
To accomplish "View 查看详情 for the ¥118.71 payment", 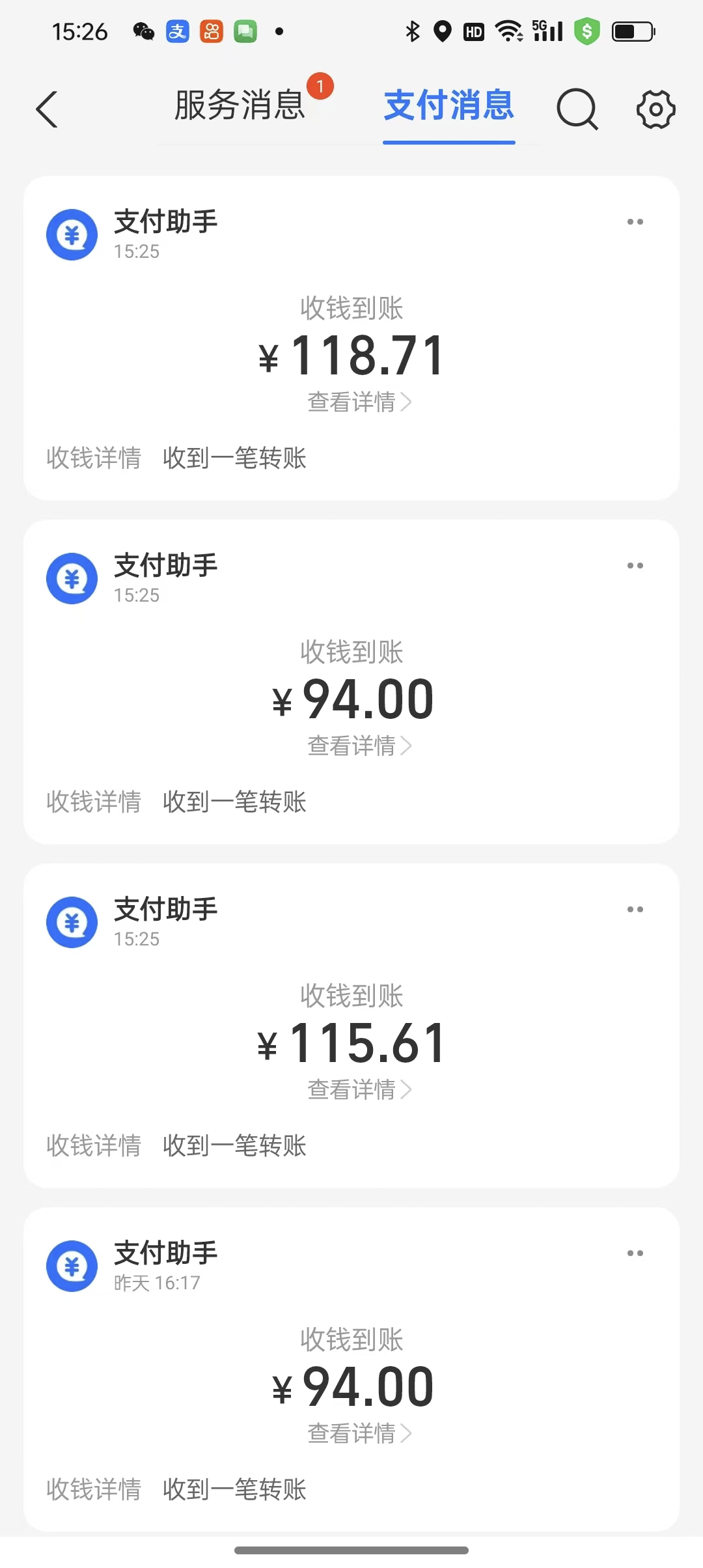I will pos(359,402).
